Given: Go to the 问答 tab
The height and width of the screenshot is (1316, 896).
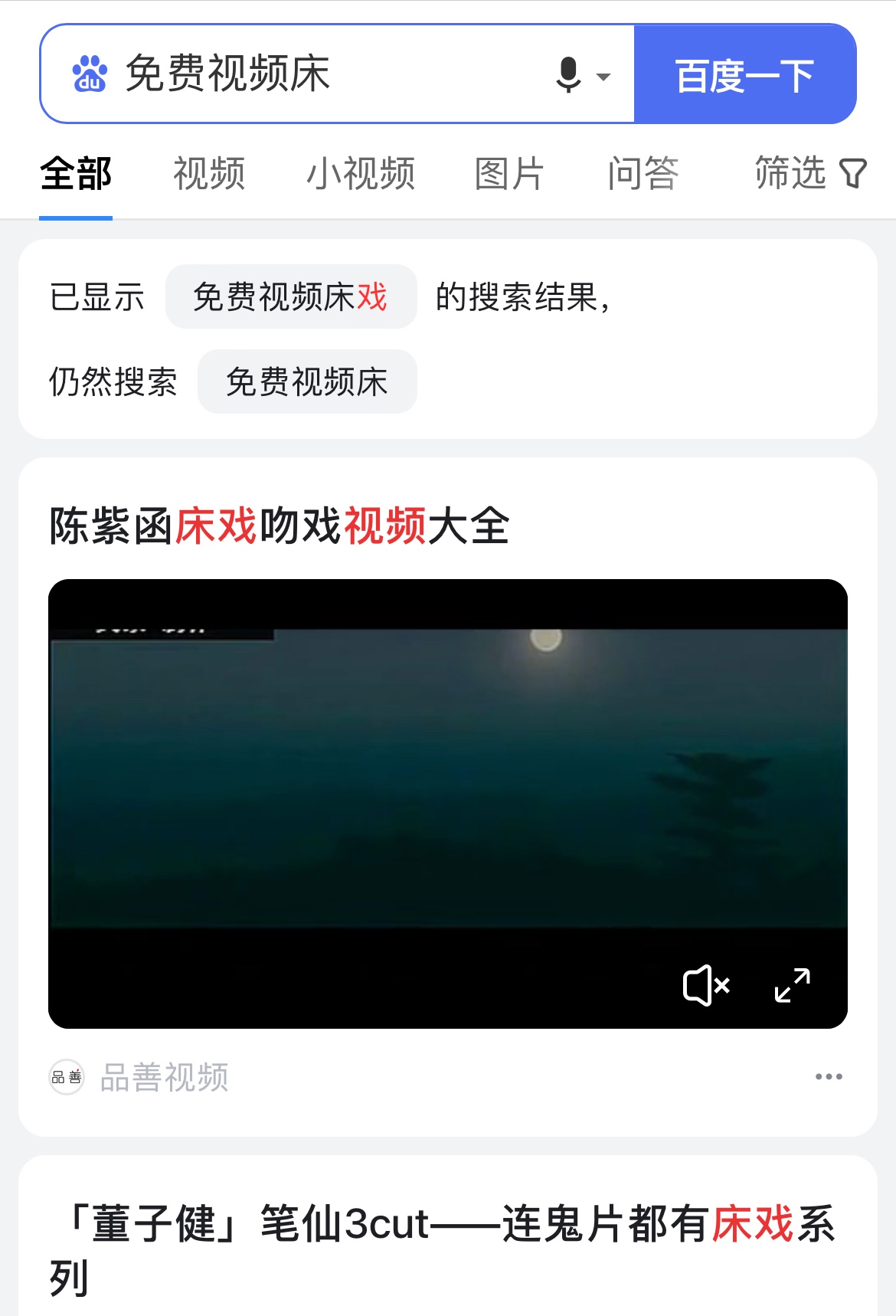Looking at the screenshot, I should pyautogui.click(x=643, y=174).
